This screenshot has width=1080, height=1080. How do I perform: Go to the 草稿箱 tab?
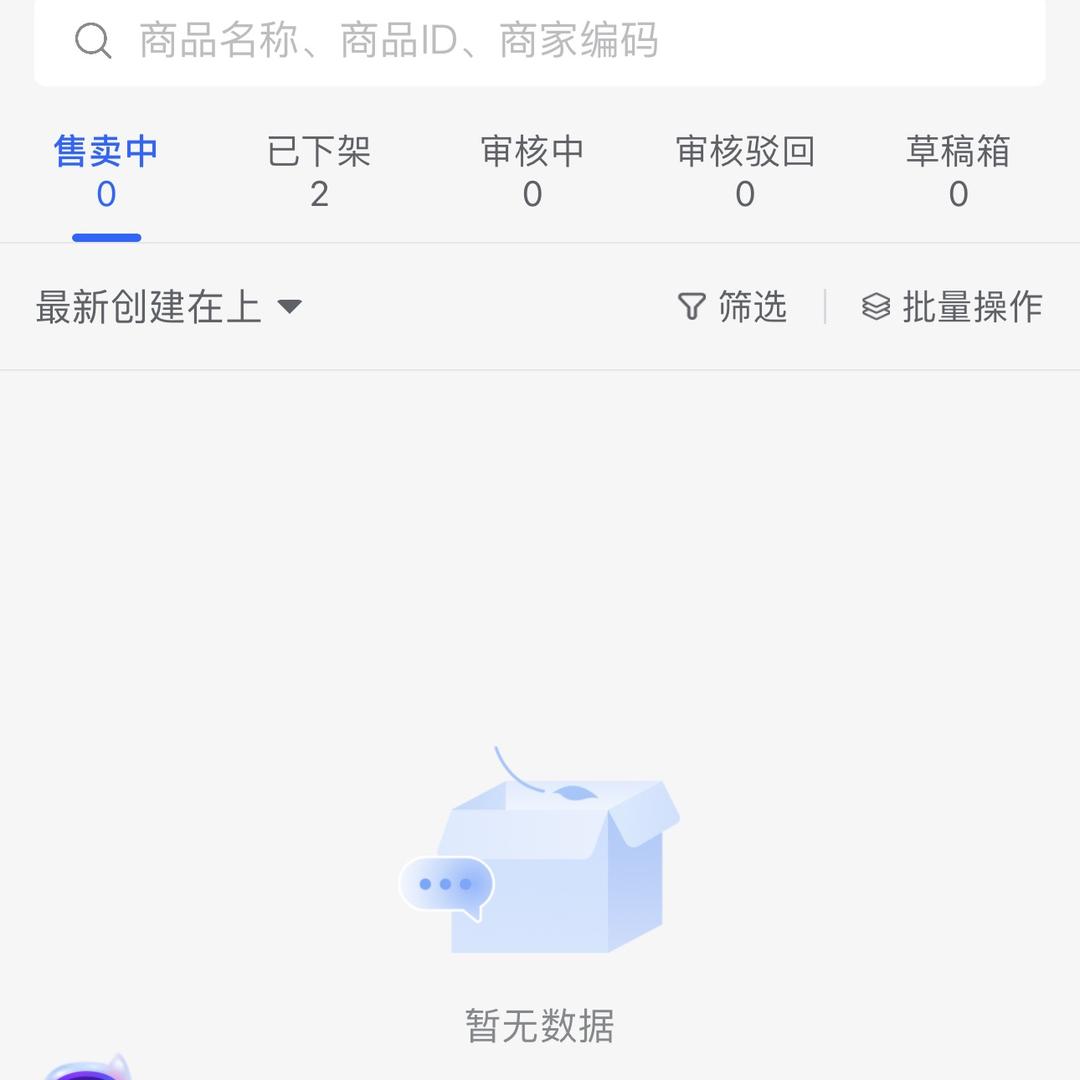(958, 171)
